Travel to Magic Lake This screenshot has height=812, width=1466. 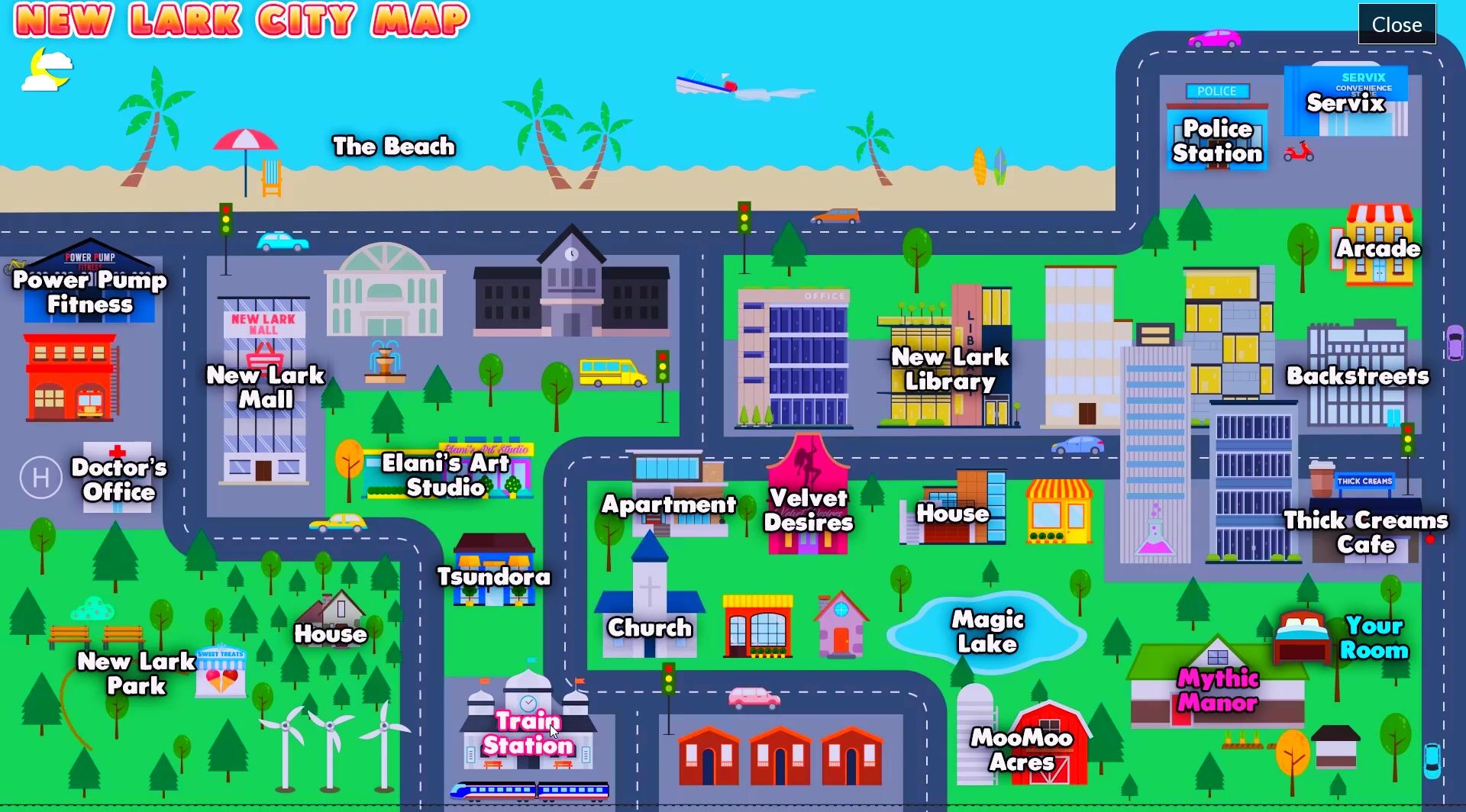986,631
